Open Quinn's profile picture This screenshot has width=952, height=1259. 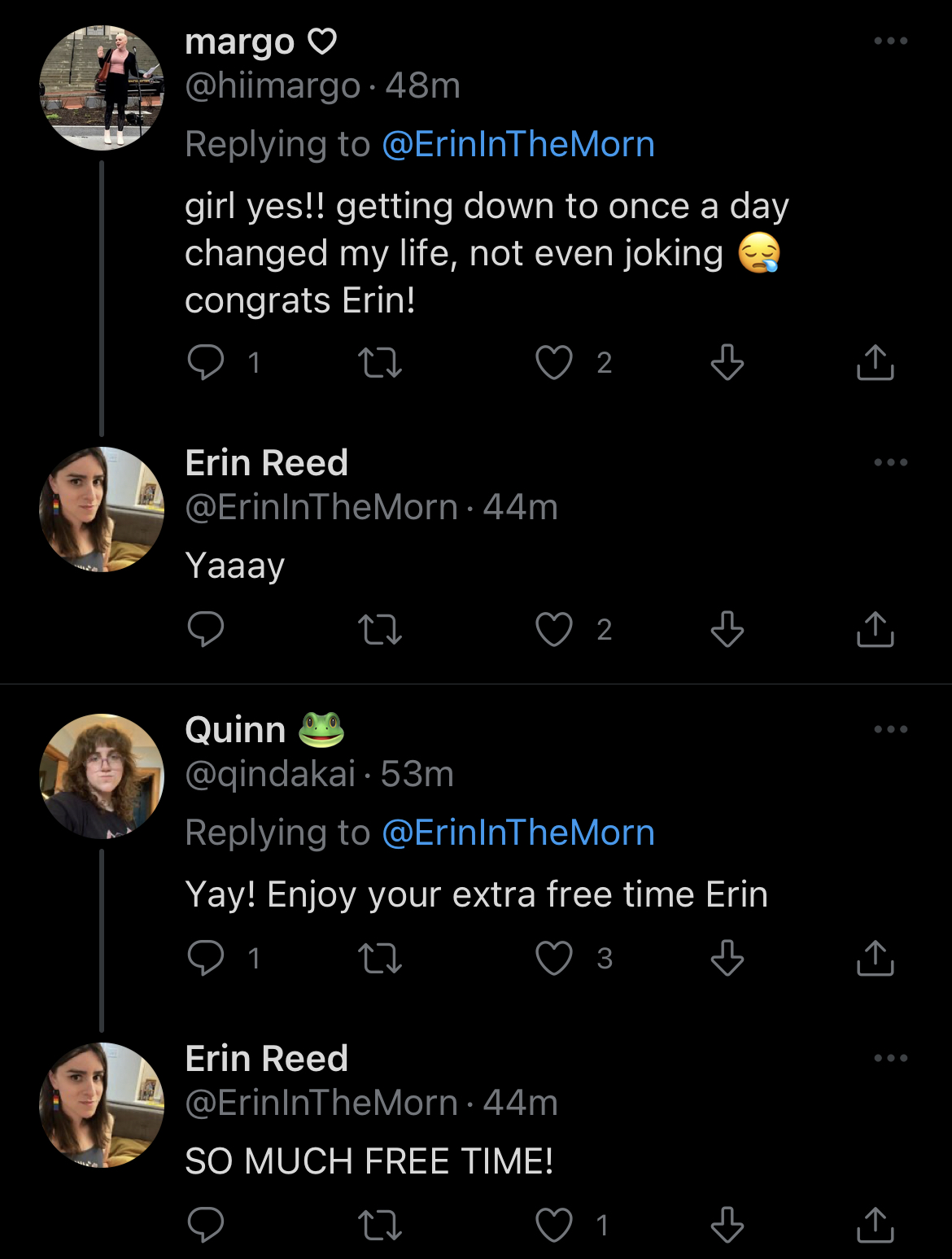(x=102, y=776)
